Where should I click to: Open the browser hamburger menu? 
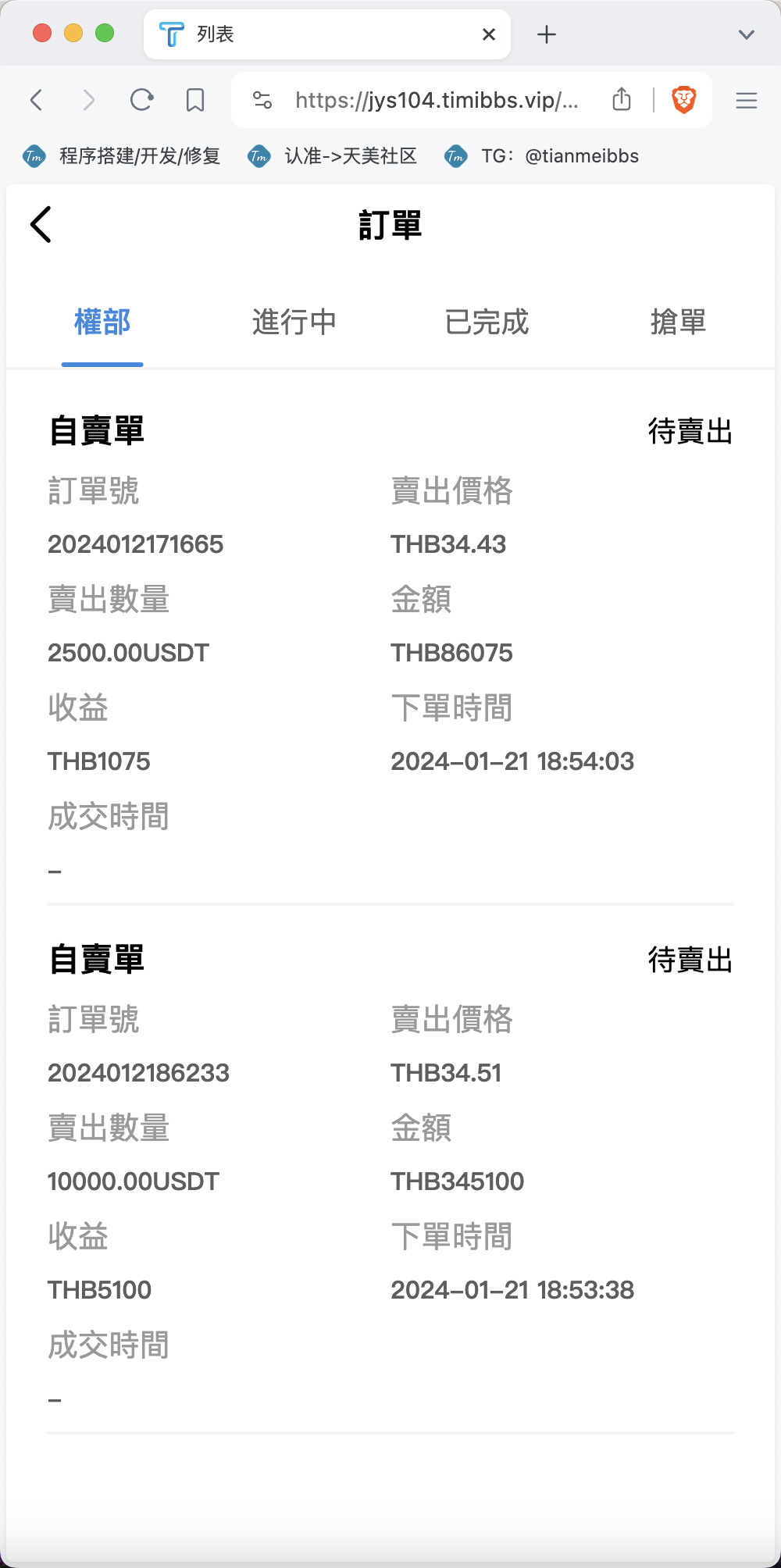[747, 100]
